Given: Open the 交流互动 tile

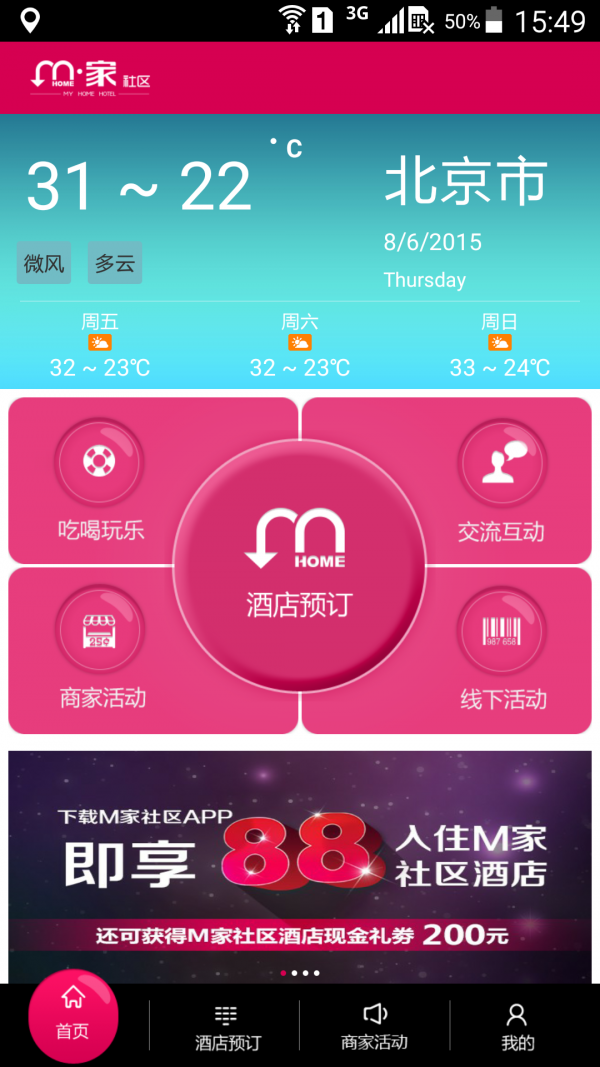Looking at the screenshot, I should 500,480.
